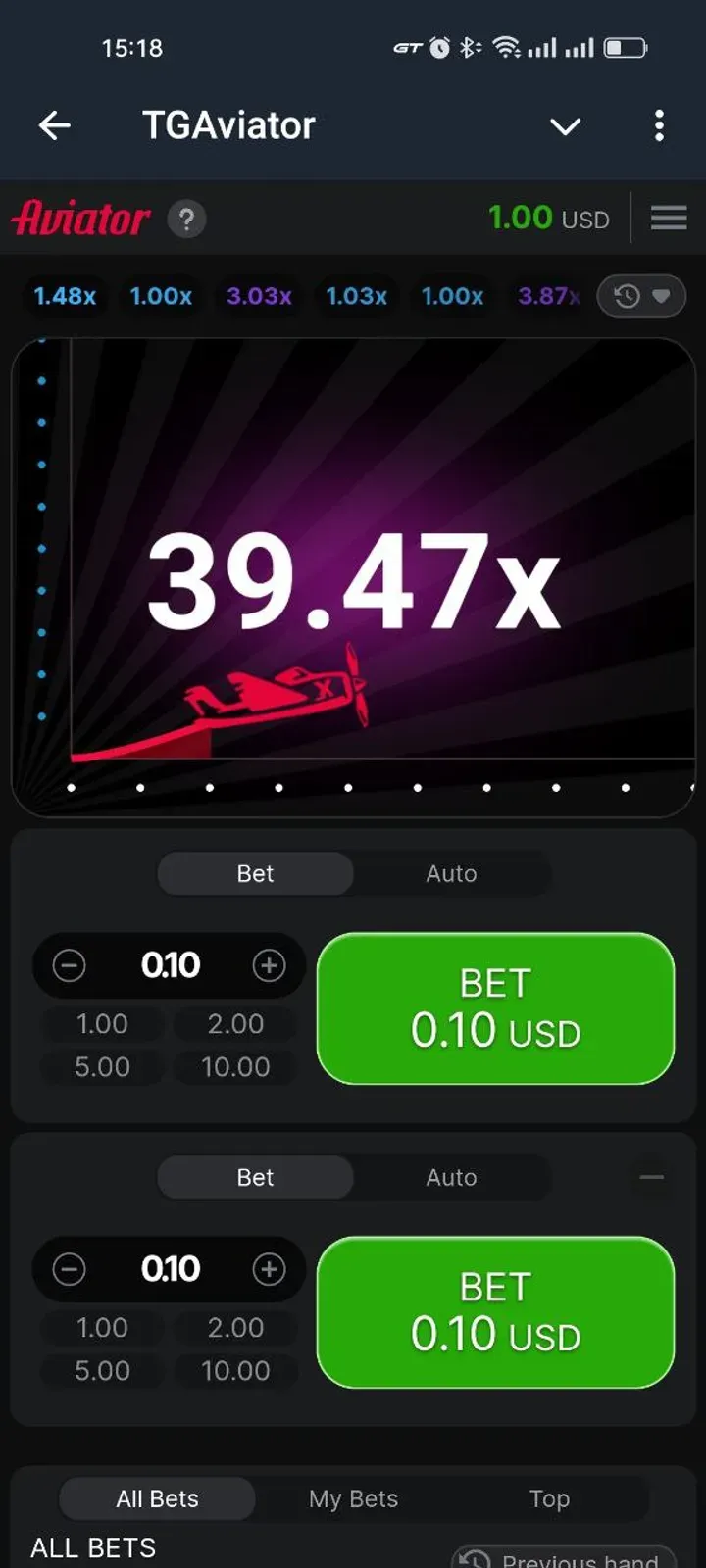The height and width of the screenshot is (1568, 706).
Task: Switch to the My Bets tab
Action: [x=353, y=1498]
